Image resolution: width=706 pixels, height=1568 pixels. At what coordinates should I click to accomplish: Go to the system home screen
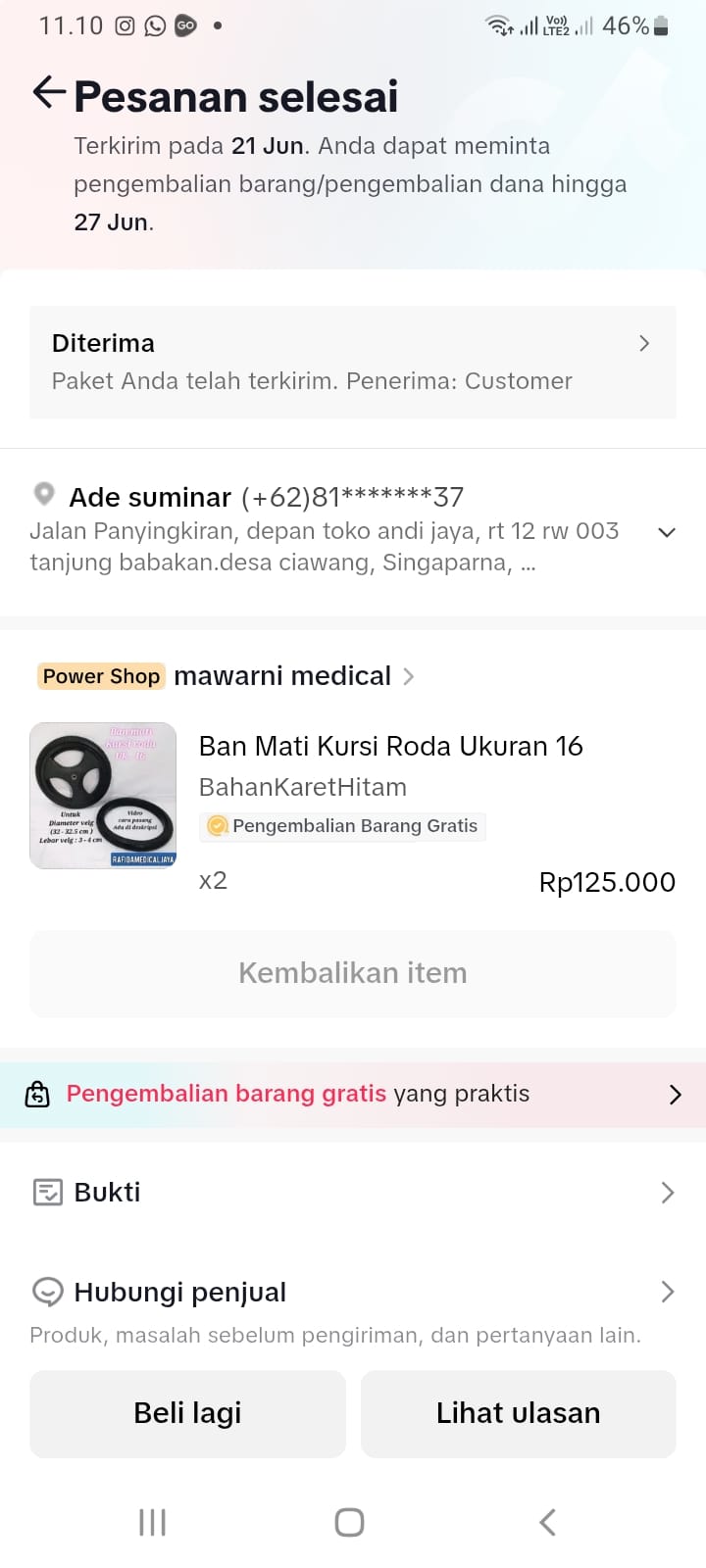point(350,1522)
